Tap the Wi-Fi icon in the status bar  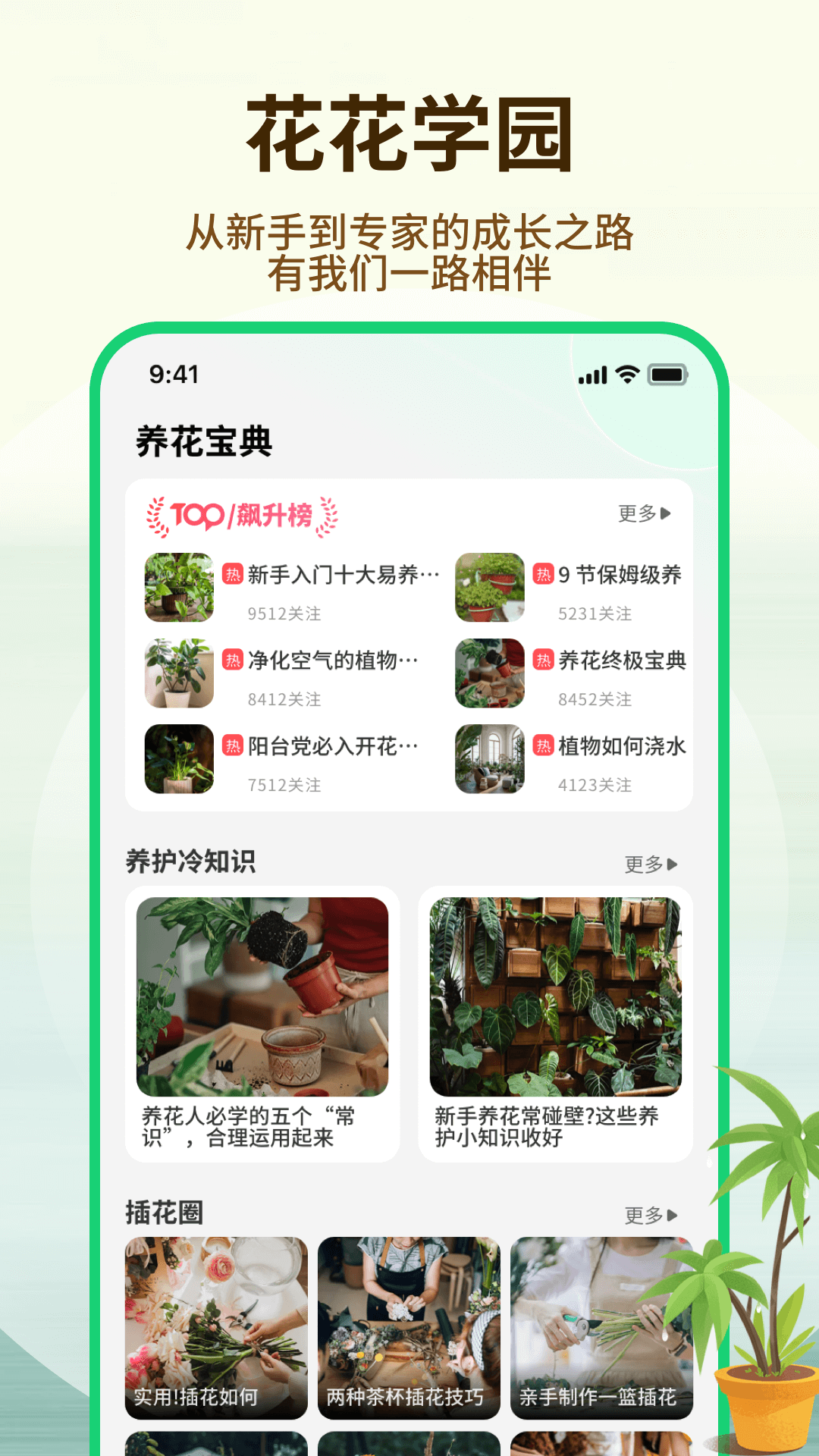[x=624, y=373]
